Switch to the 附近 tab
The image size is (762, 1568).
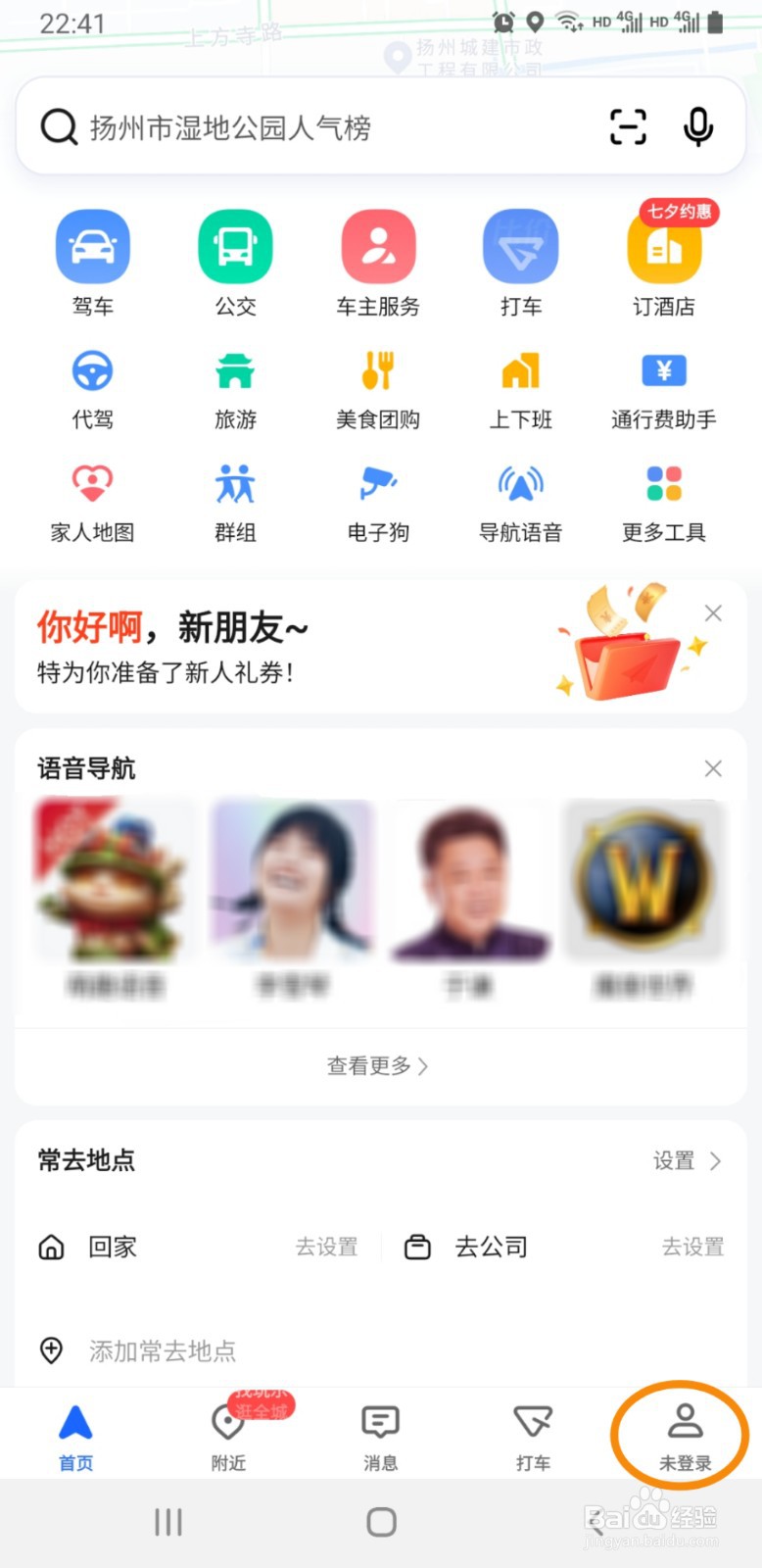pos(228,1435)
